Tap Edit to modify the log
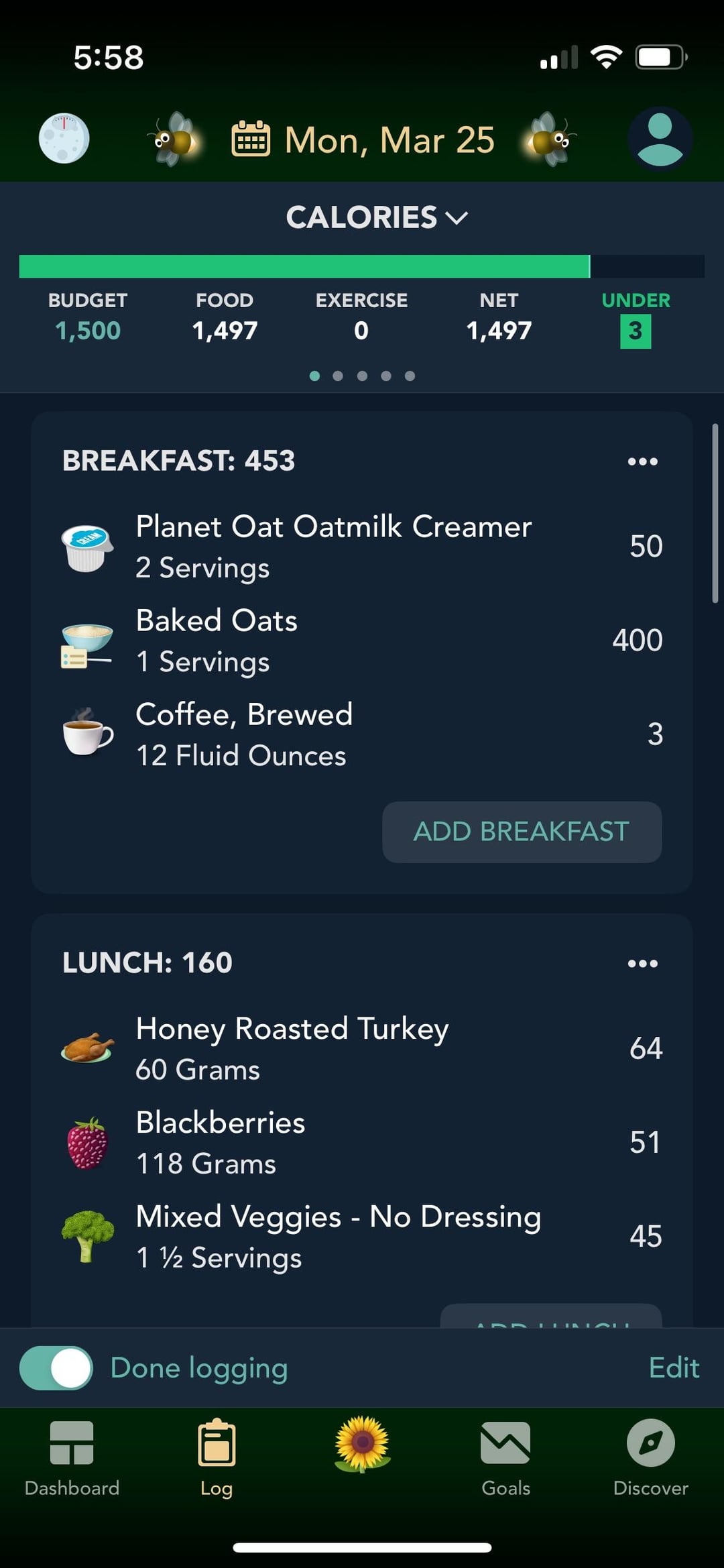 pyautogui.click(x=674, y=1368)
